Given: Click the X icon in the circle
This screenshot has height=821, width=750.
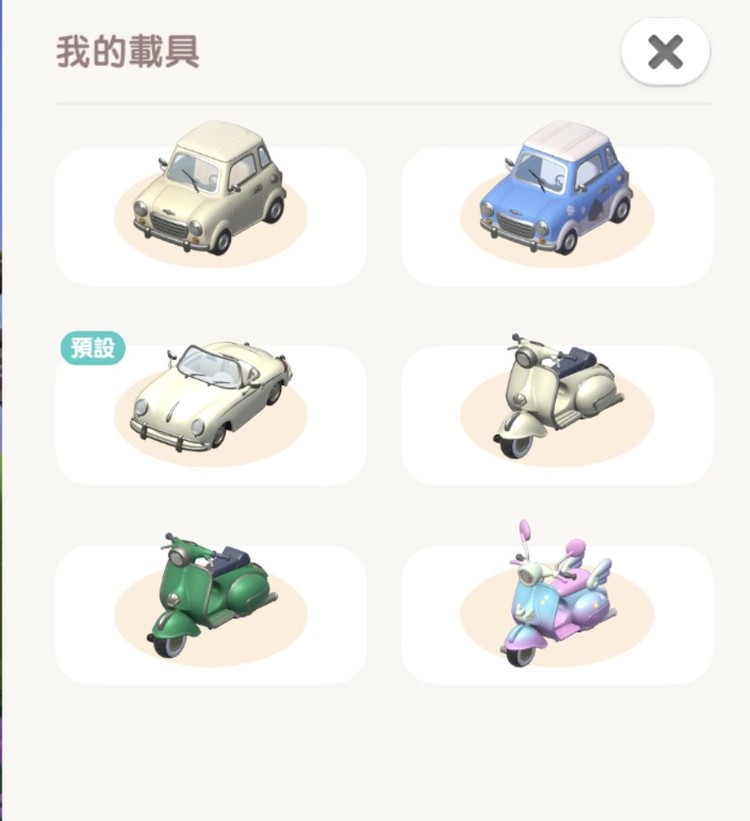Looking at the screenshot, I should (665, 53).
